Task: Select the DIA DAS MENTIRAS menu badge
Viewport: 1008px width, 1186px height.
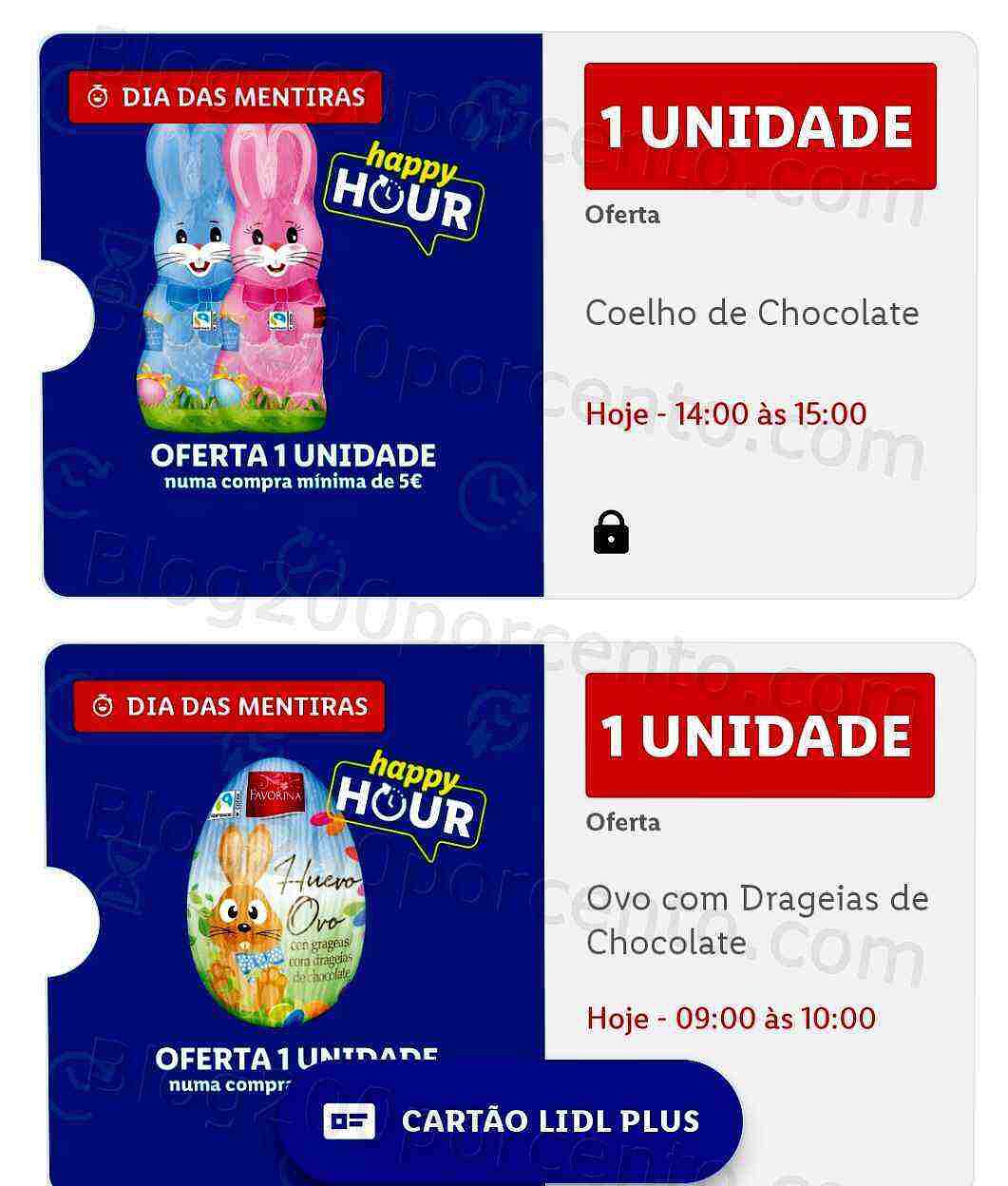Action: [x=228, y=706]
